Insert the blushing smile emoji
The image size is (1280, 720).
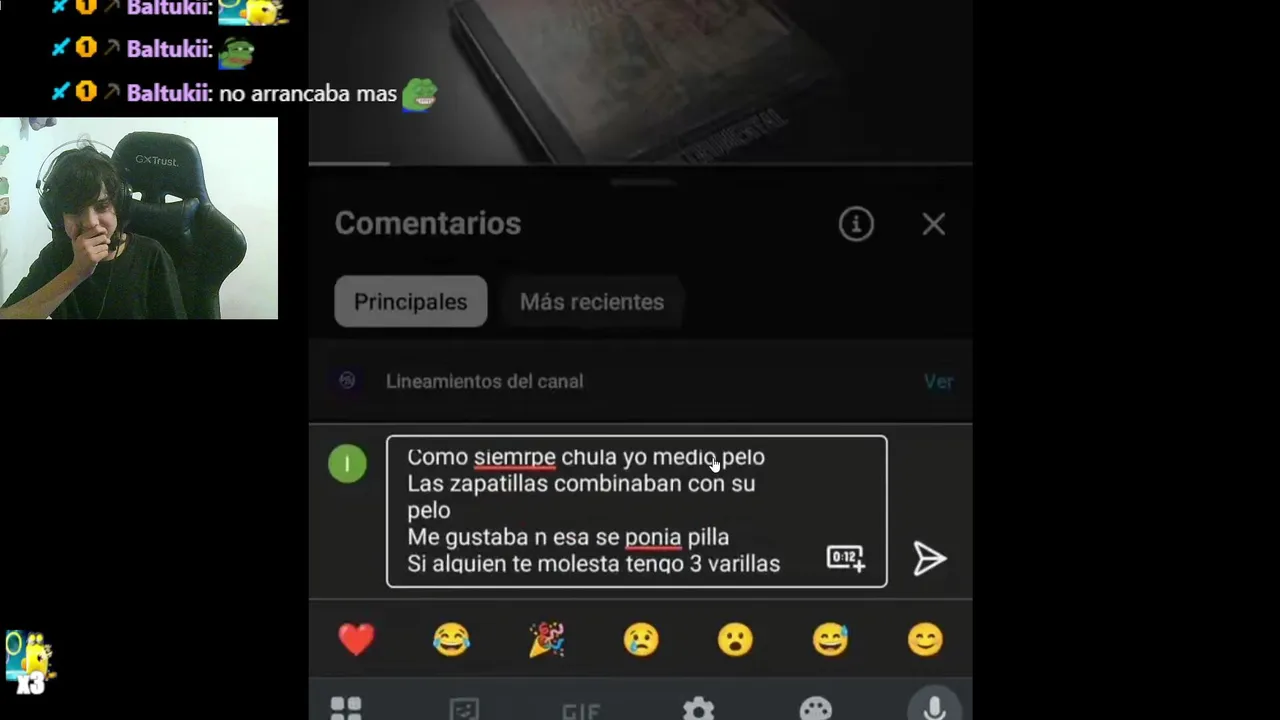tap(925, 639)
